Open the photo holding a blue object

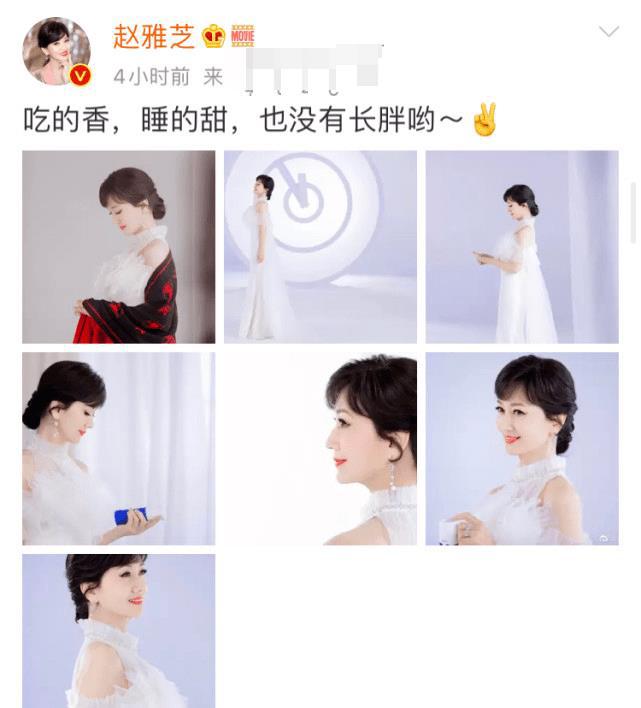[x=119, y=448]
